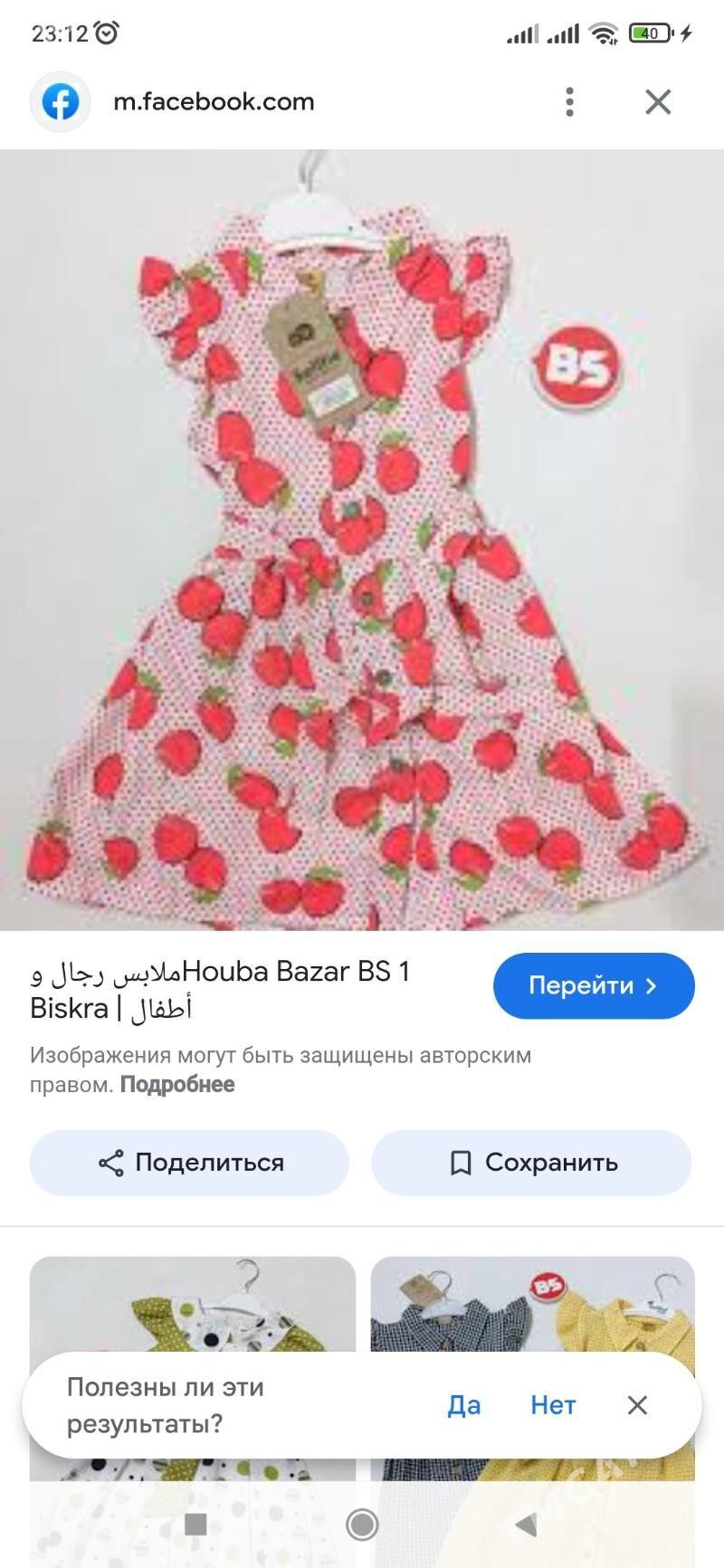The image size is (724, 1568).
Task: Answer Нет to the feedback prompt
Action: [553, 1405]
